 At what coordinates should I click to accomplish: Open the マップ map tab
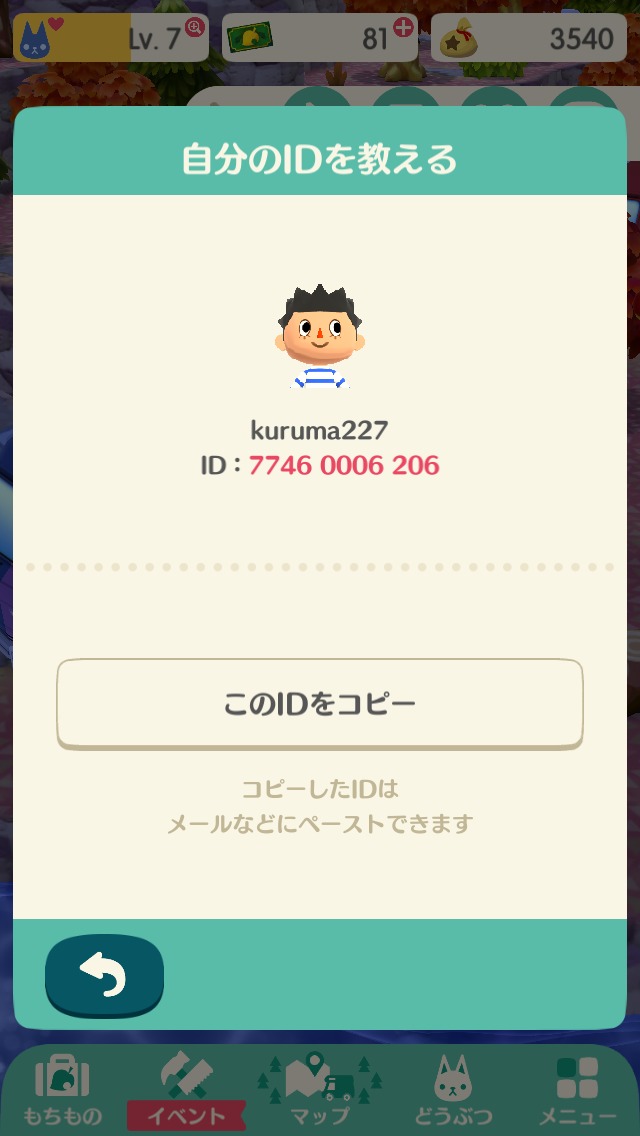(319, 1091)
